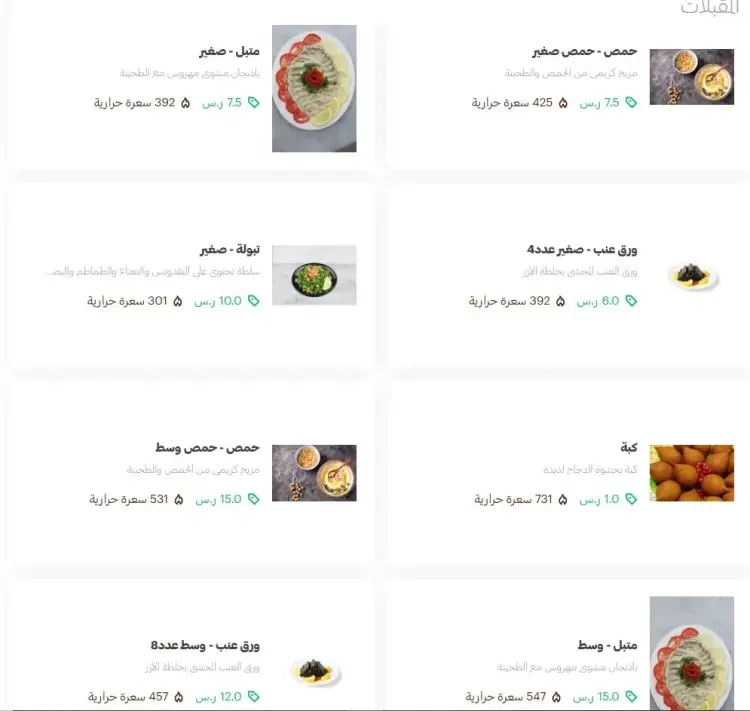Select the كبة item card
Image resolution: width=750 pixels, height=711 pixels.
[566, 473]
